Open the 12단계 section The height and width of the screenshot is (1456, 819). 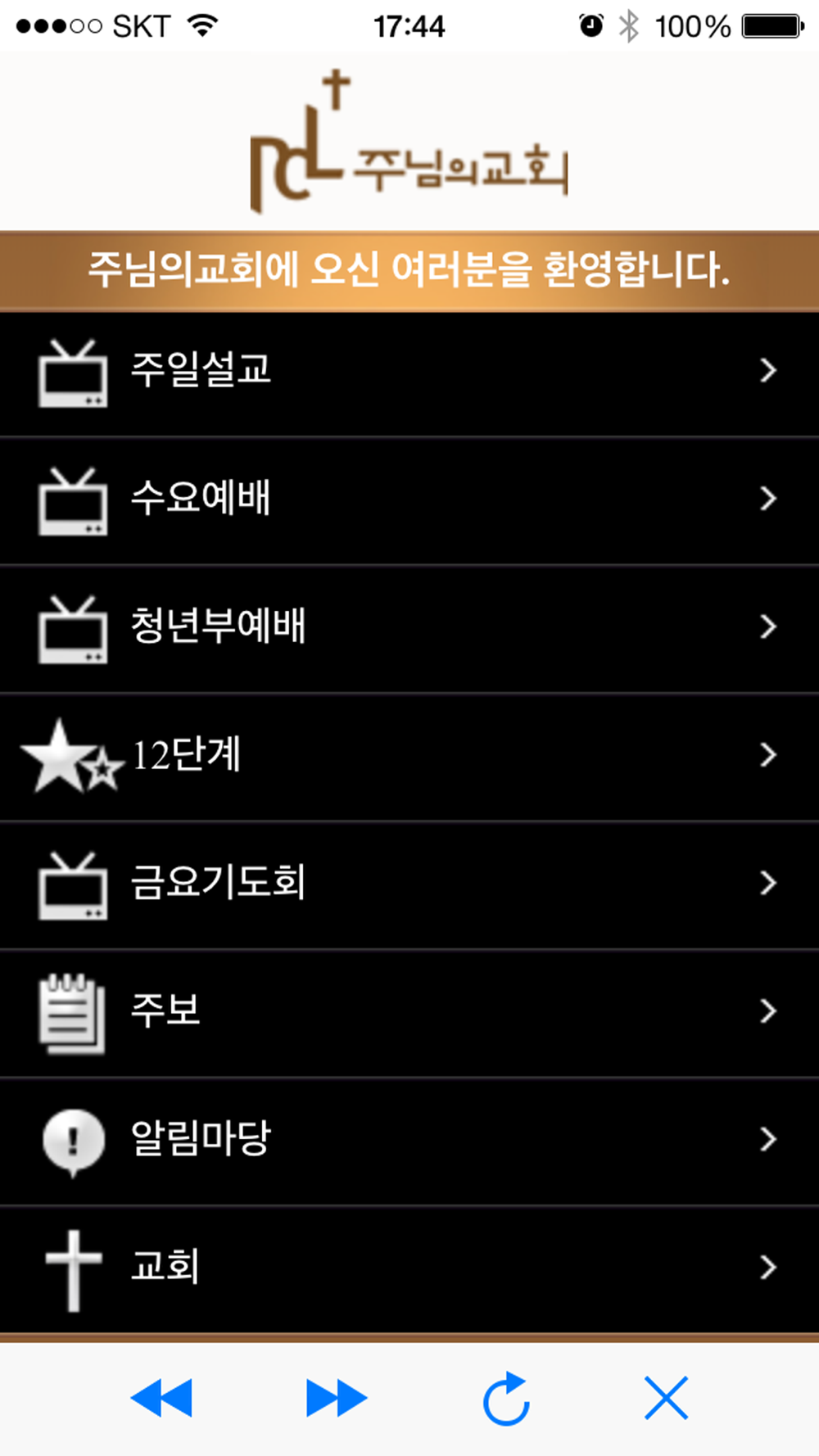tap(409, 756)
